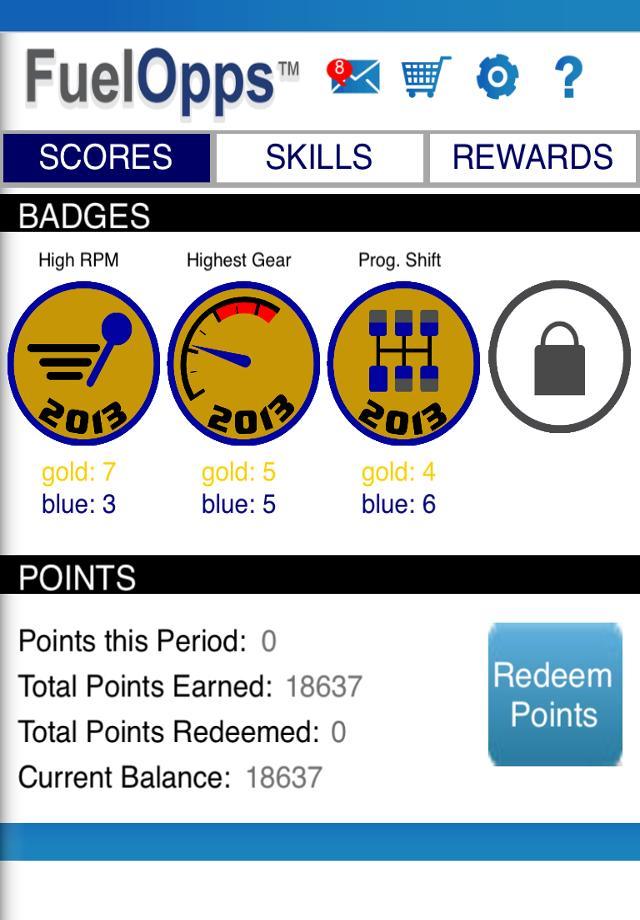Tap the locked badge
The image size is (640, 920).
click(560, 358)
